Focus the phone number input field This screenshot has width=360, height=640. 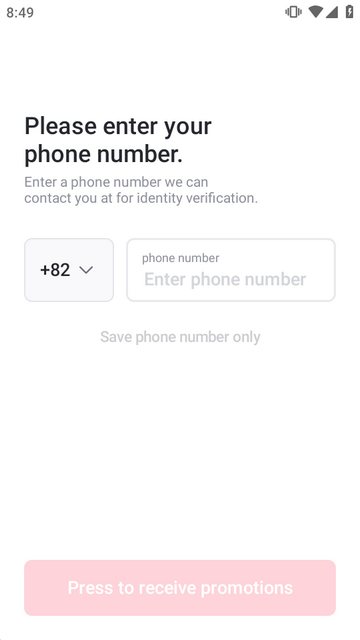pos(231,270)
